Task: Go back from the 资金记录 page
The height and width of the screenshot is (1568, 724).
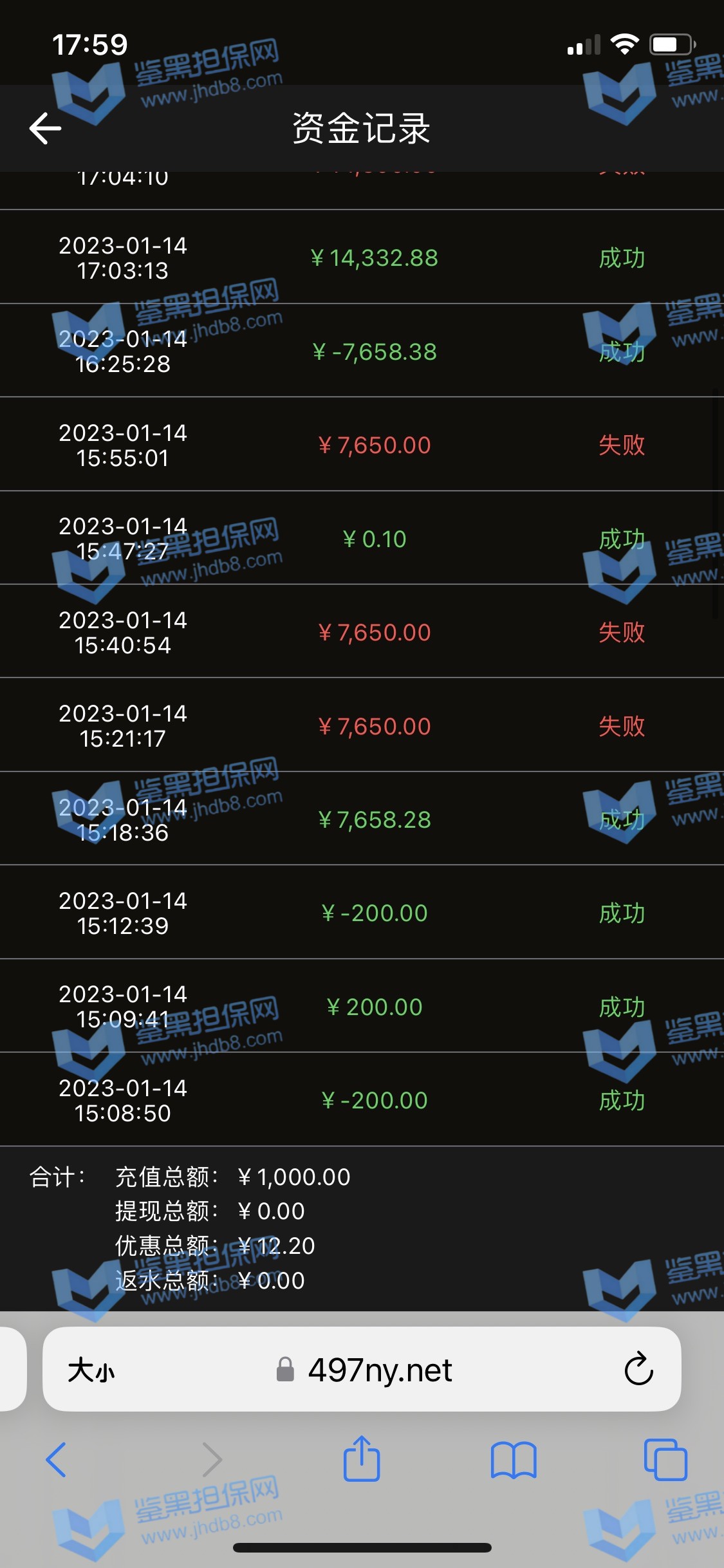Action: click(x=46, y=128)
